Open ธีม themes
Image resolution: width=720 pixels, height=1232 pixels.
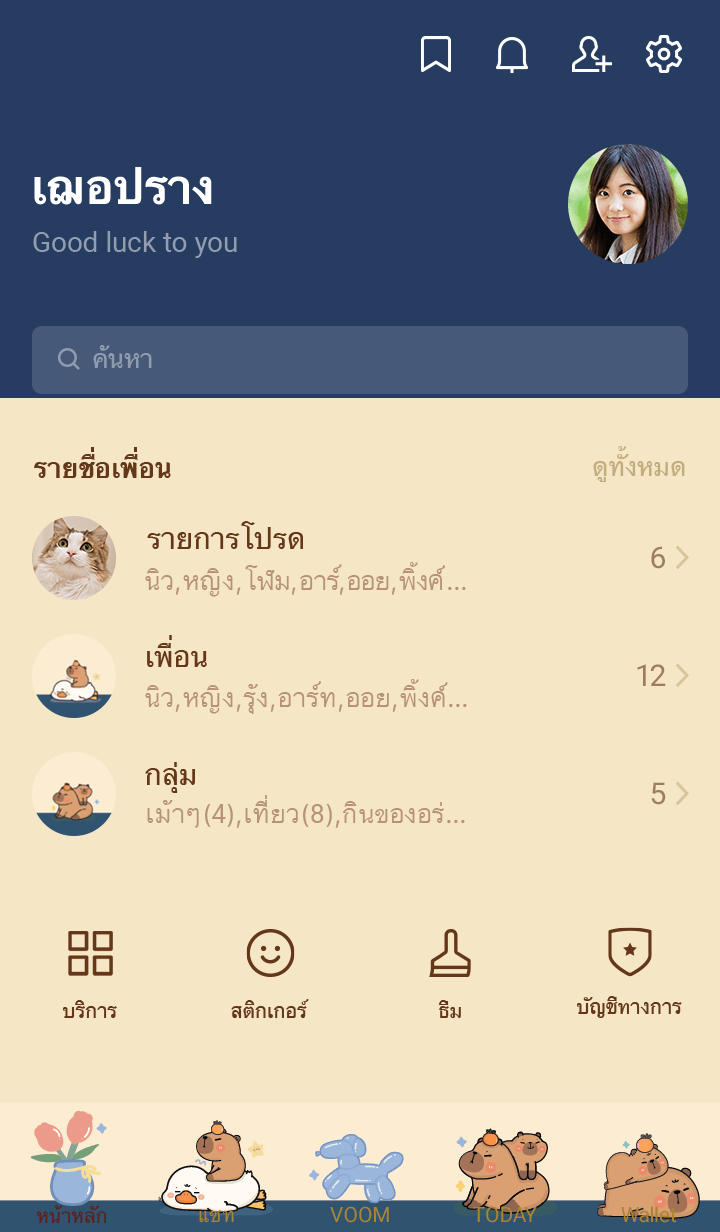click(450, 972)
